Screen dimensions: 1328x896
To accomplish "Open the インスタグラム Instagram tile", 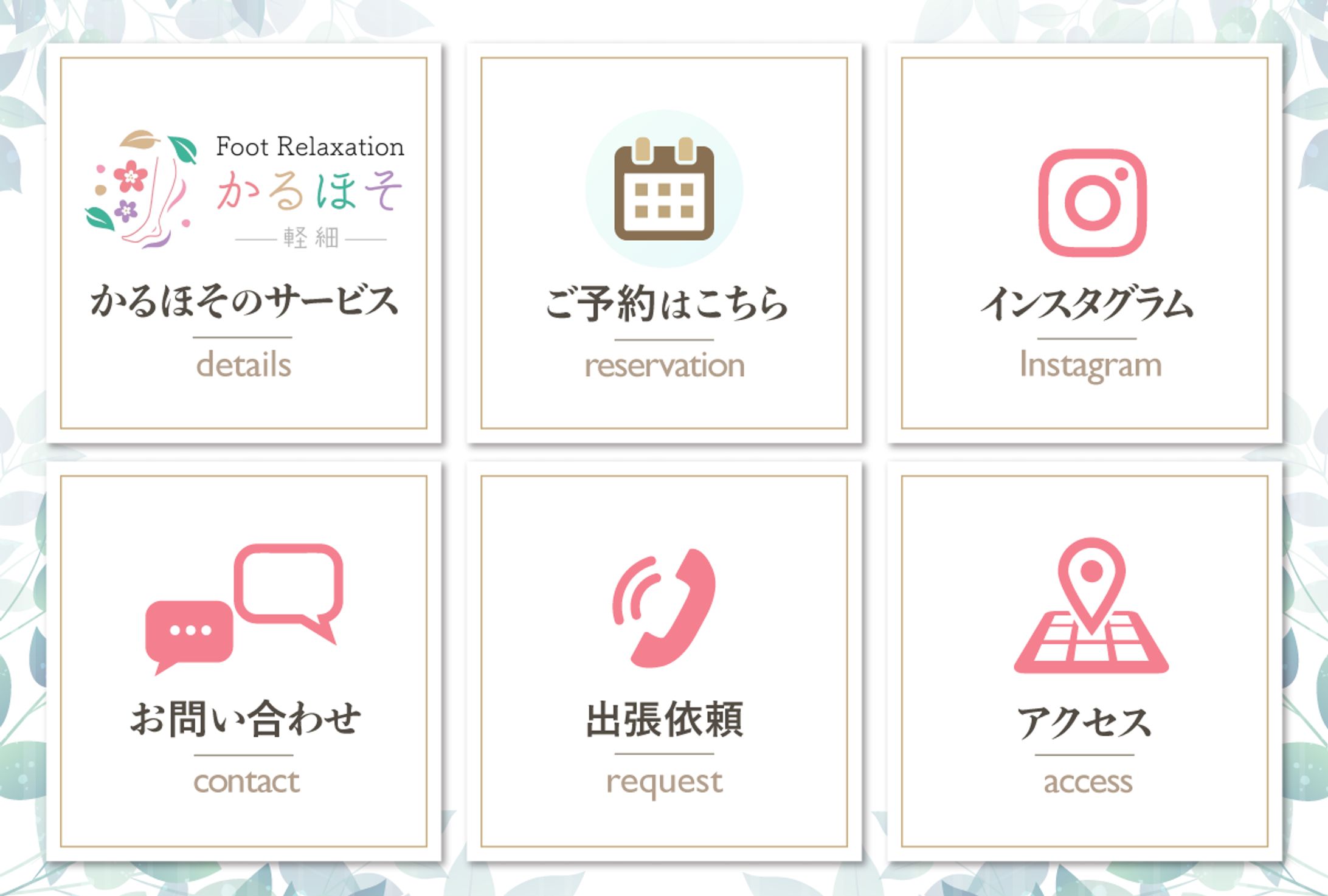I will [x=1085, y=243].
